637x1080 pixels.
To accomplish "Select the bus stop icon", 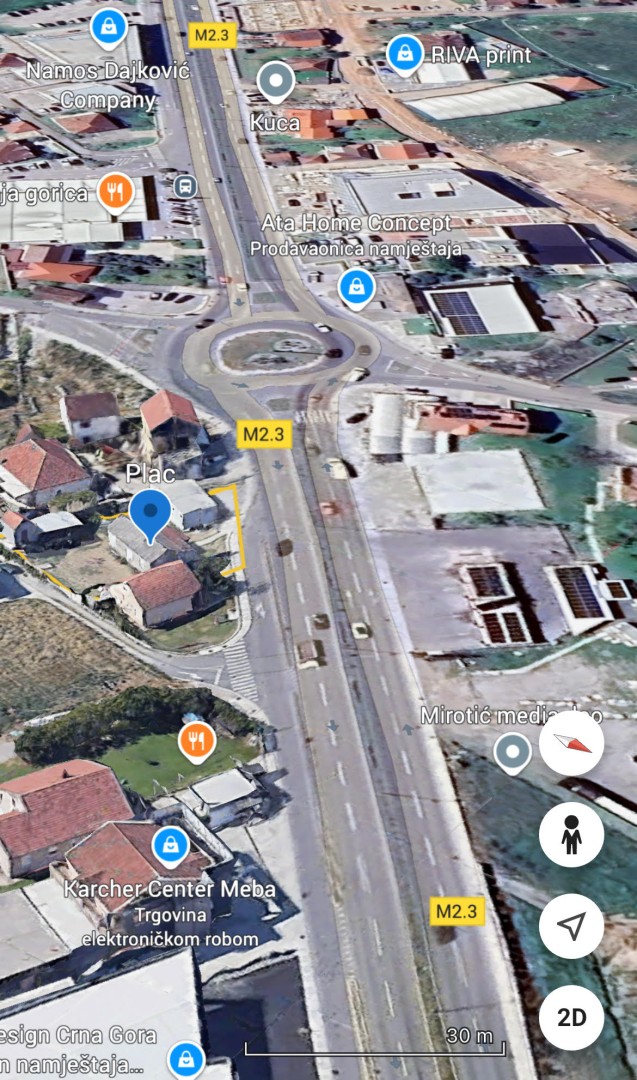I will (185, 185).
